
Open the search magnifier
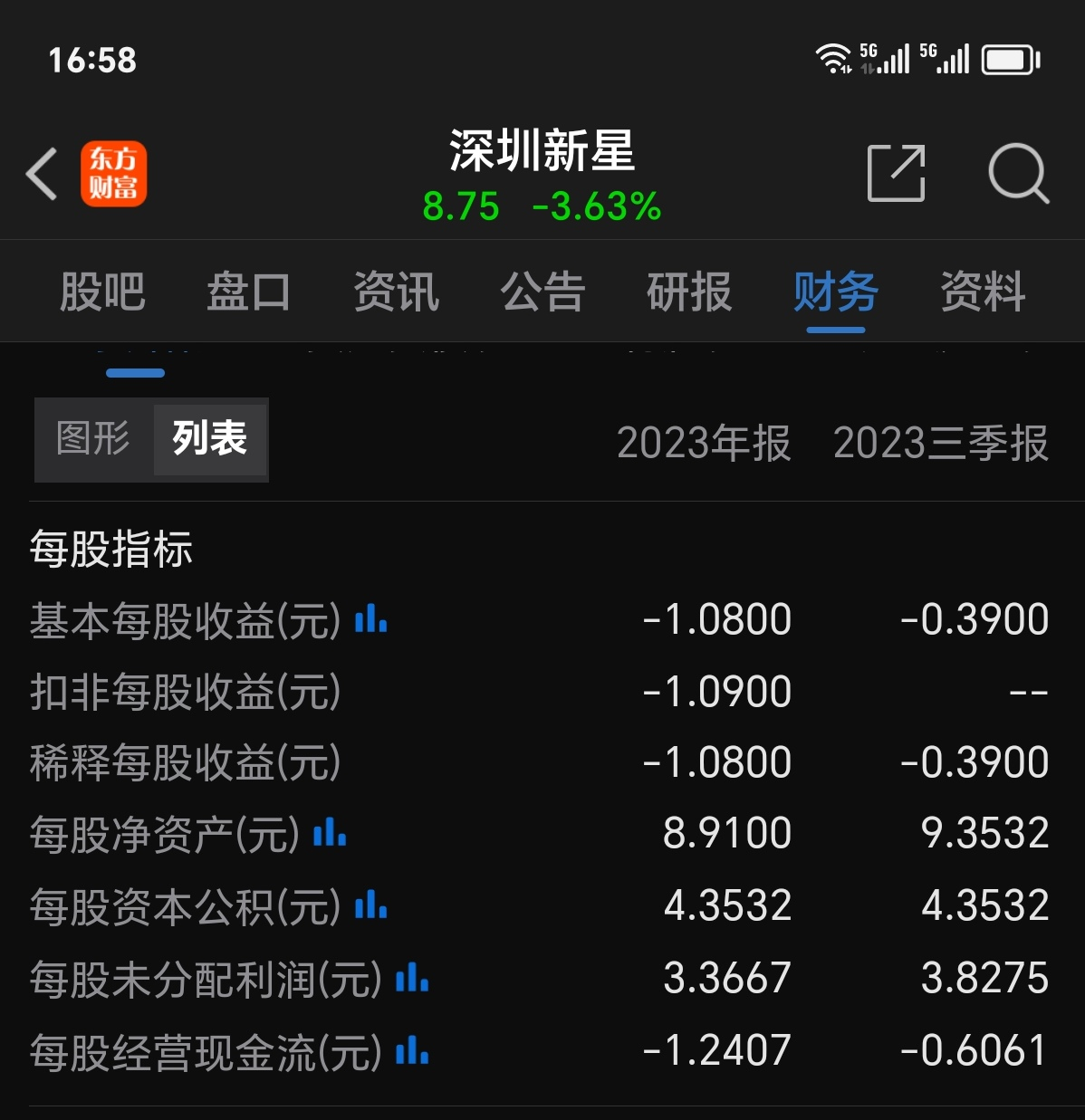(x=1018, y=172)
